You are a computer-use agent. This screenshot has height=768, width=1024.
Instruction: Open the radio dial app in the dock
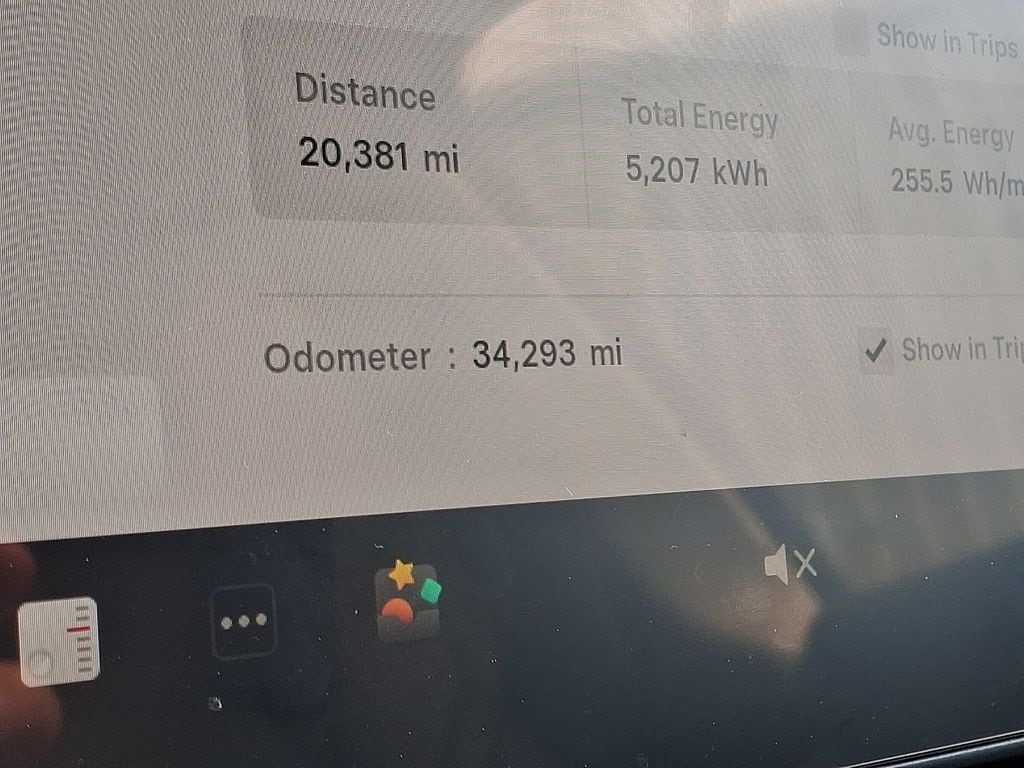pos(59,641)
